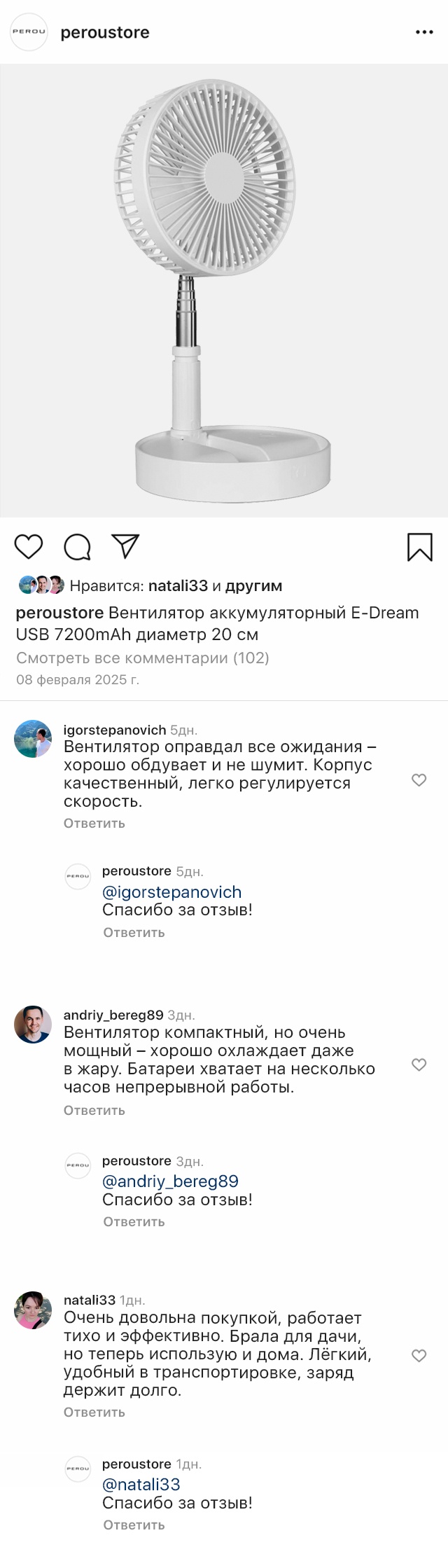
Task: Open the comment bubble under the post
Action: point(77,546)
